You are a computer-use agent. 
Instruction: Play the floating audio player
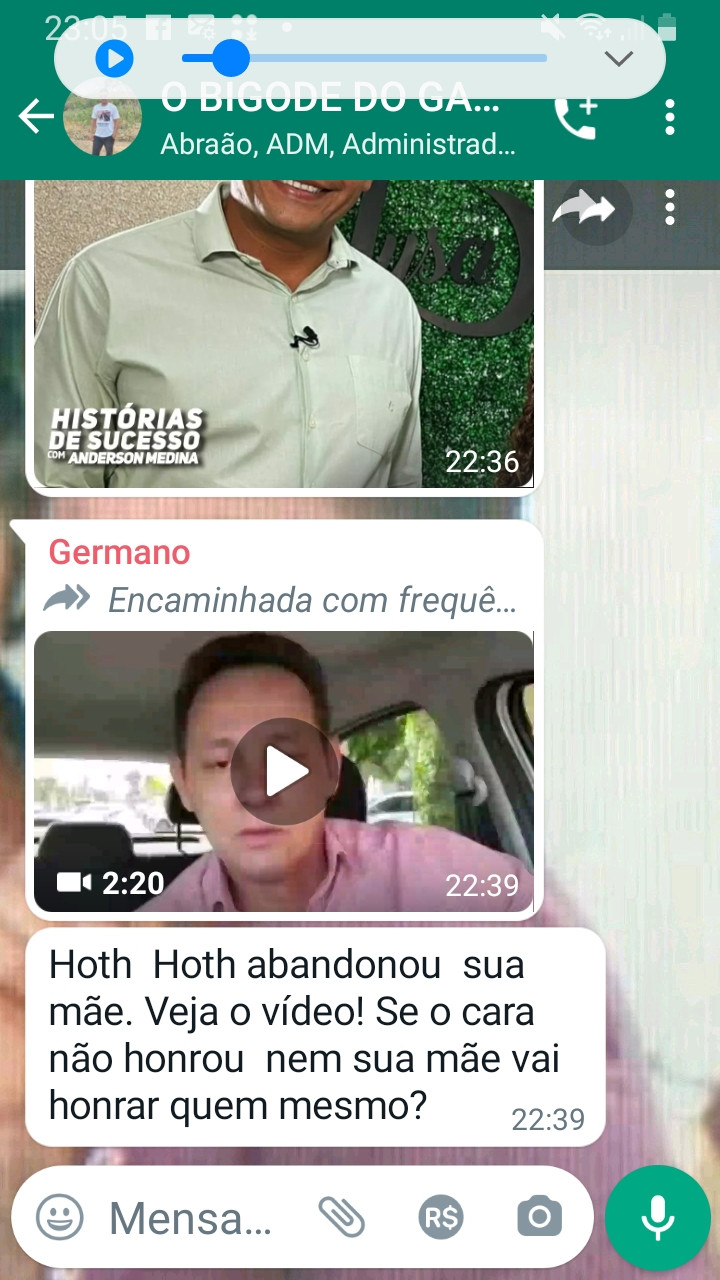[x=114, y=59]
